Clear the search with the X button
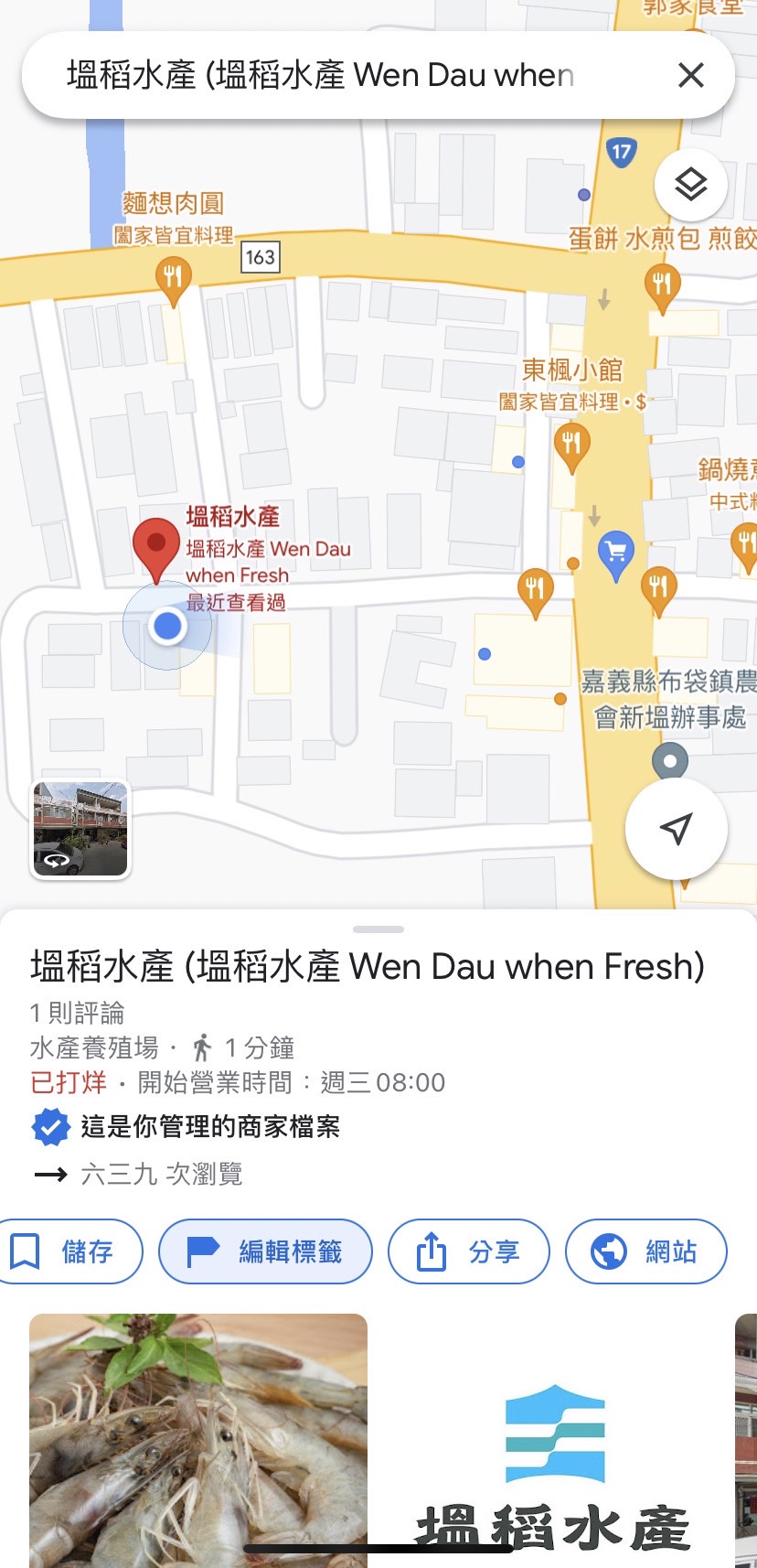The width and height of the screenshot is (757, 1568). pos(691,75)
